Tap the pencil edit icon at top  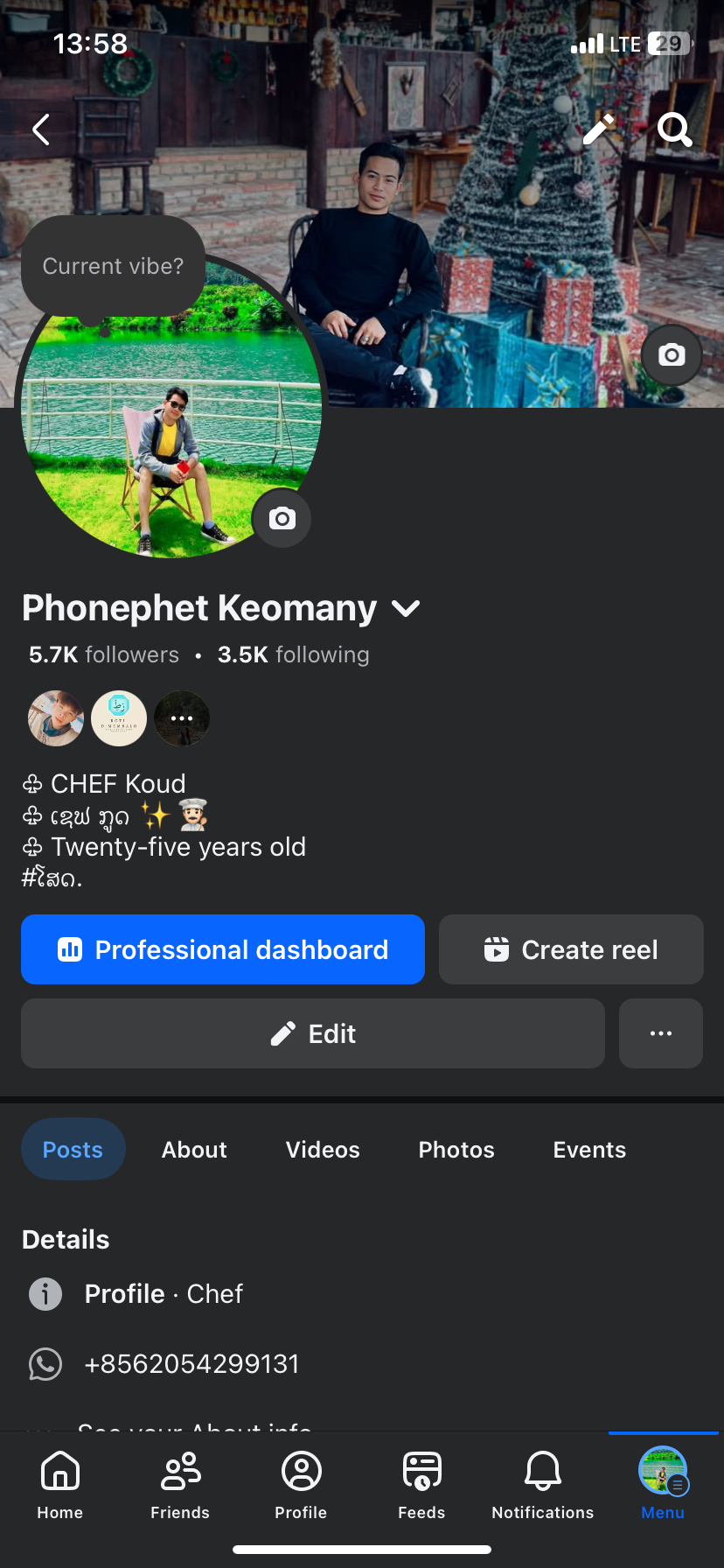[x=599, y=129]
